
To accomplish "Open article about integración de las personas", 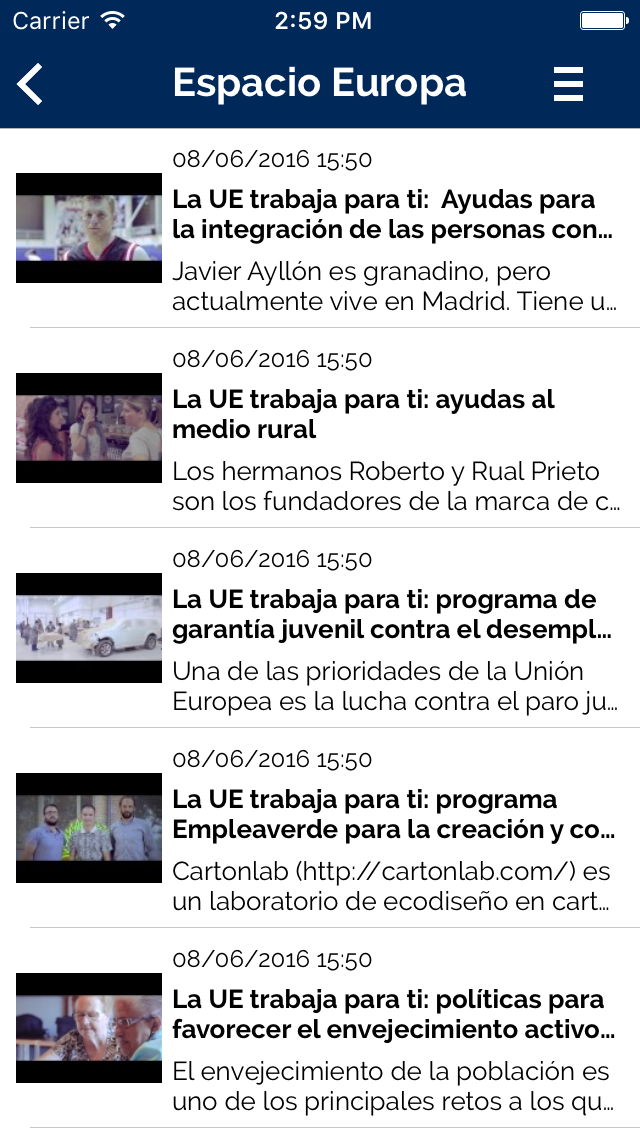I will tap(320, 228).
